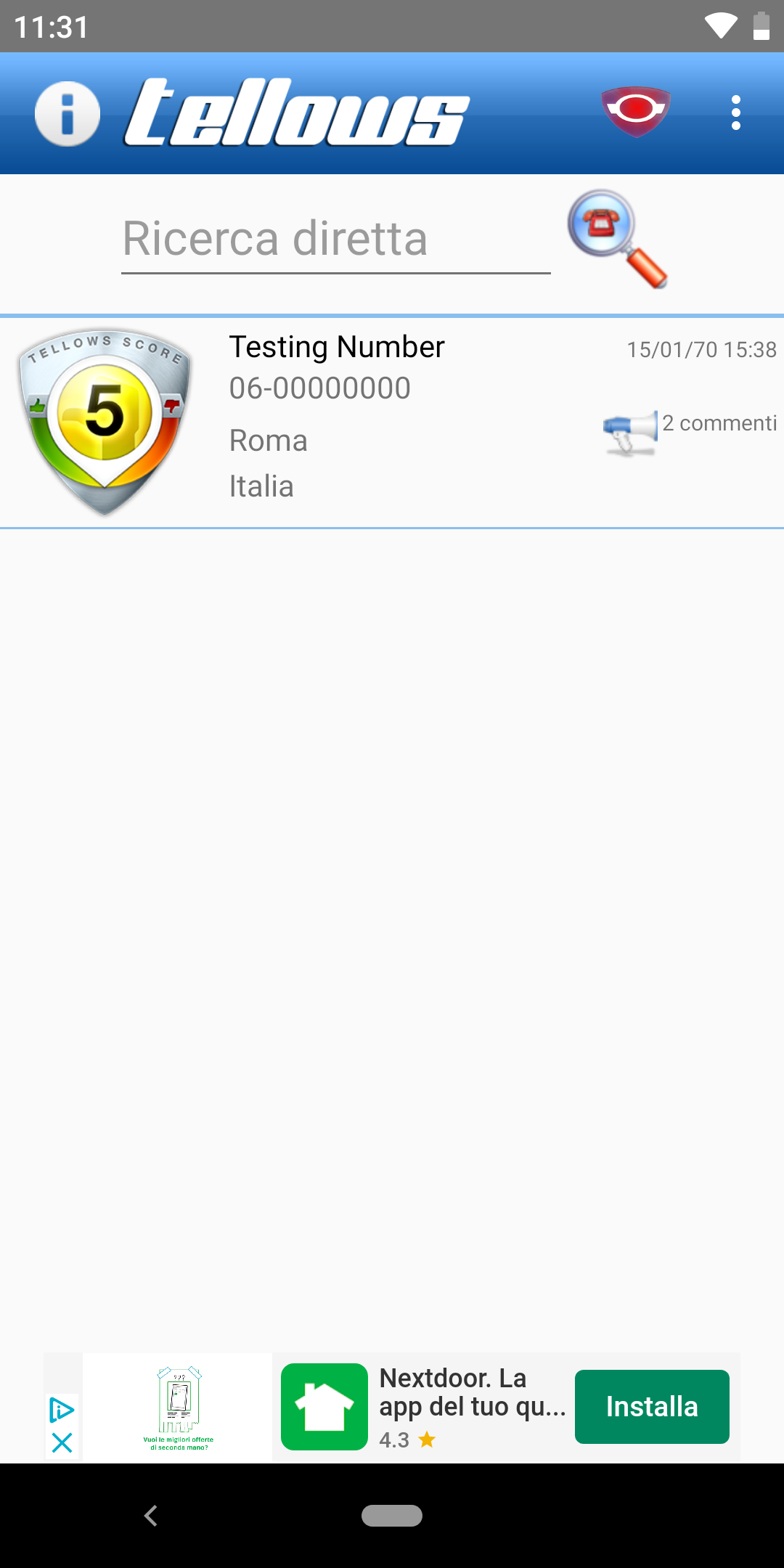Install the Nextdoor app from the ad
The height and width of the screenshot is (1568, 784).
click(x=651, y=1406)
